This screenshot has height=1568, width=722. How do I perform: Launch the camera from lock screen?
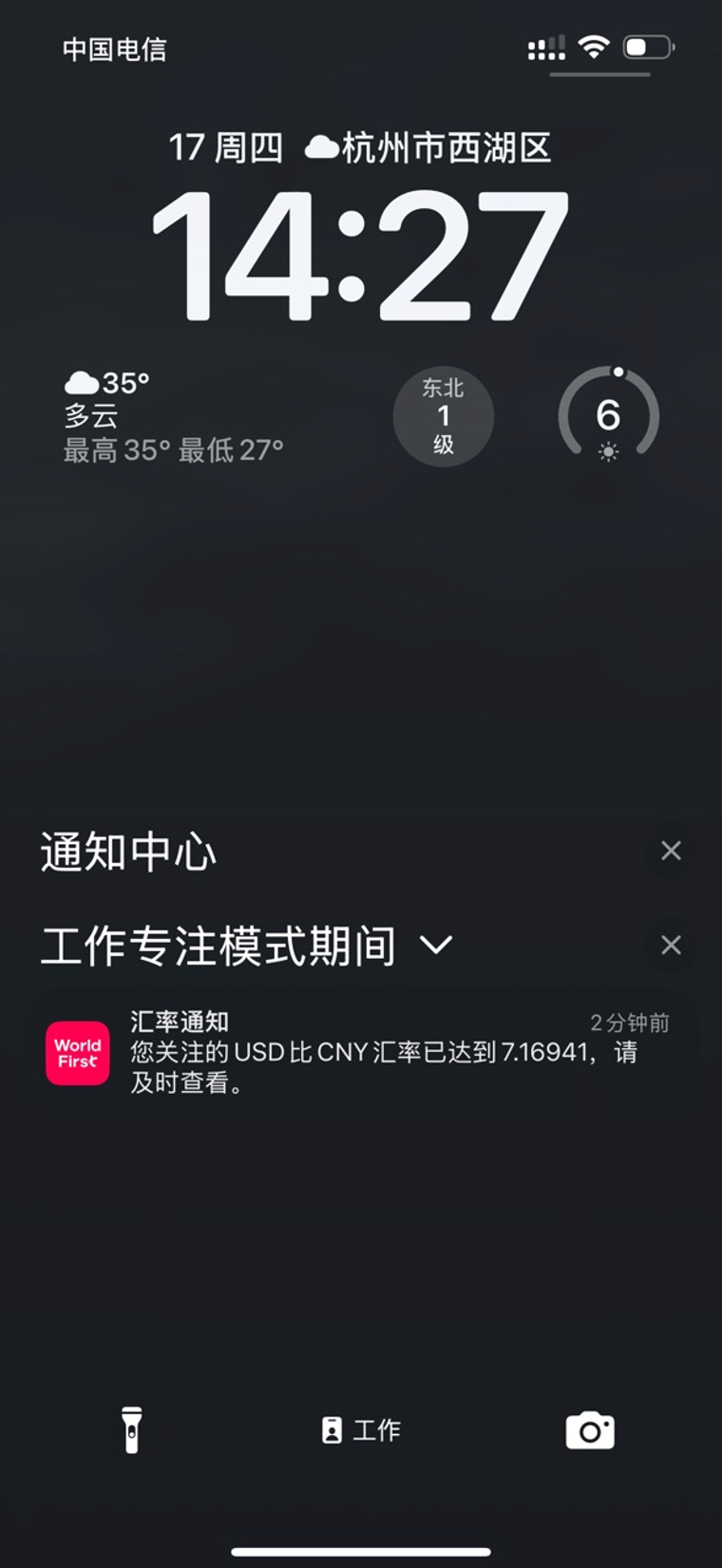[590, 1430]
